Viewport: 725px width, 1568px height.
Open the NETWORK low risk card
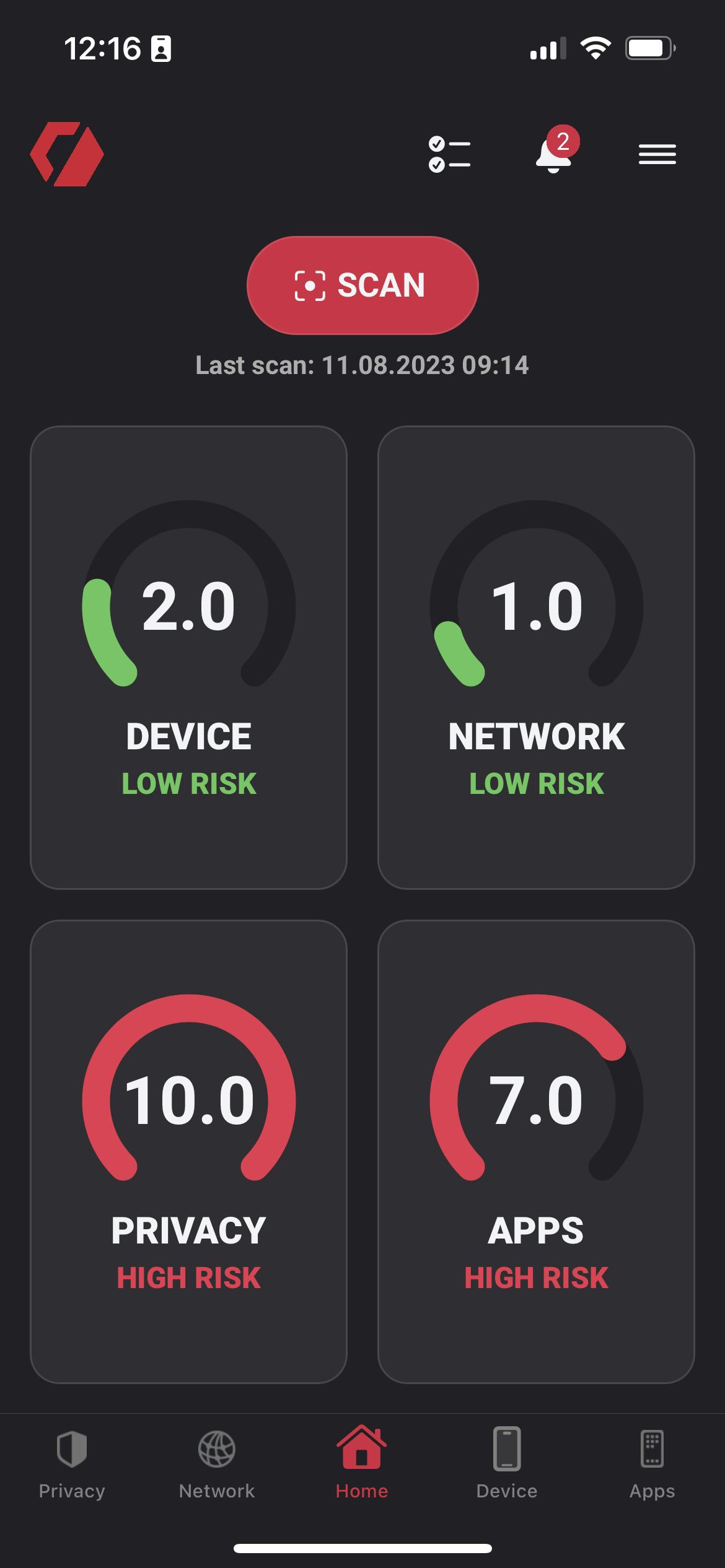tap(537, 656)
